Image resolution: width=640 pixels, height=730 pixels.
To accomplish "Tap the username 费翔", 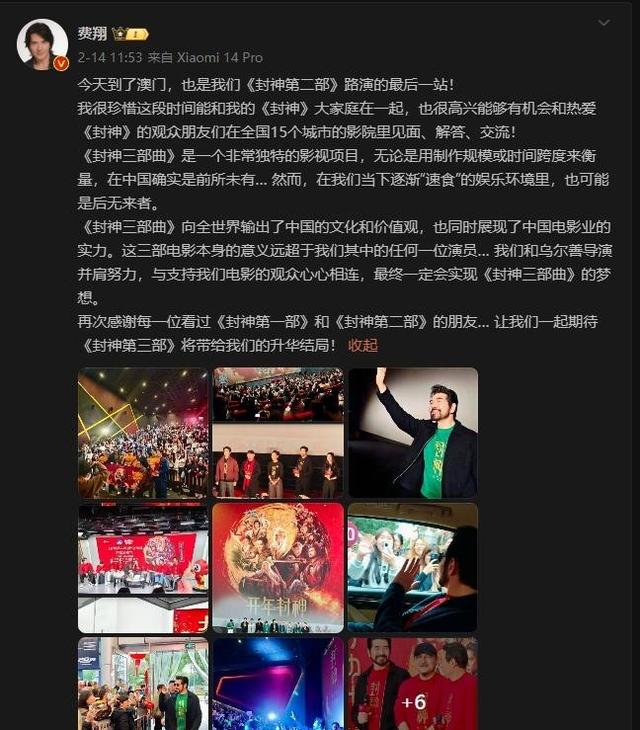I will point(91,33).
